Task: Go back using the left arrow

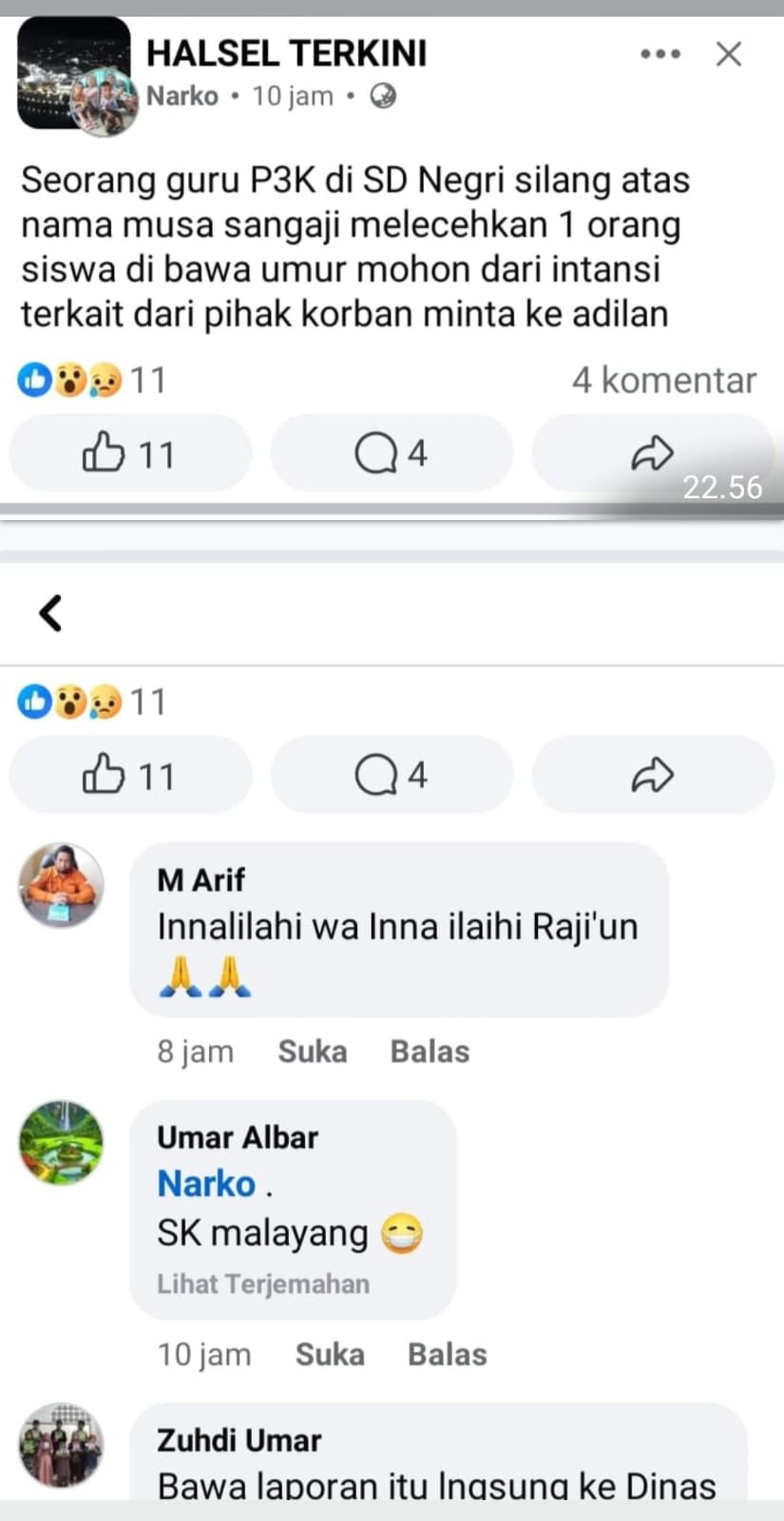Action: pos(51,613)
